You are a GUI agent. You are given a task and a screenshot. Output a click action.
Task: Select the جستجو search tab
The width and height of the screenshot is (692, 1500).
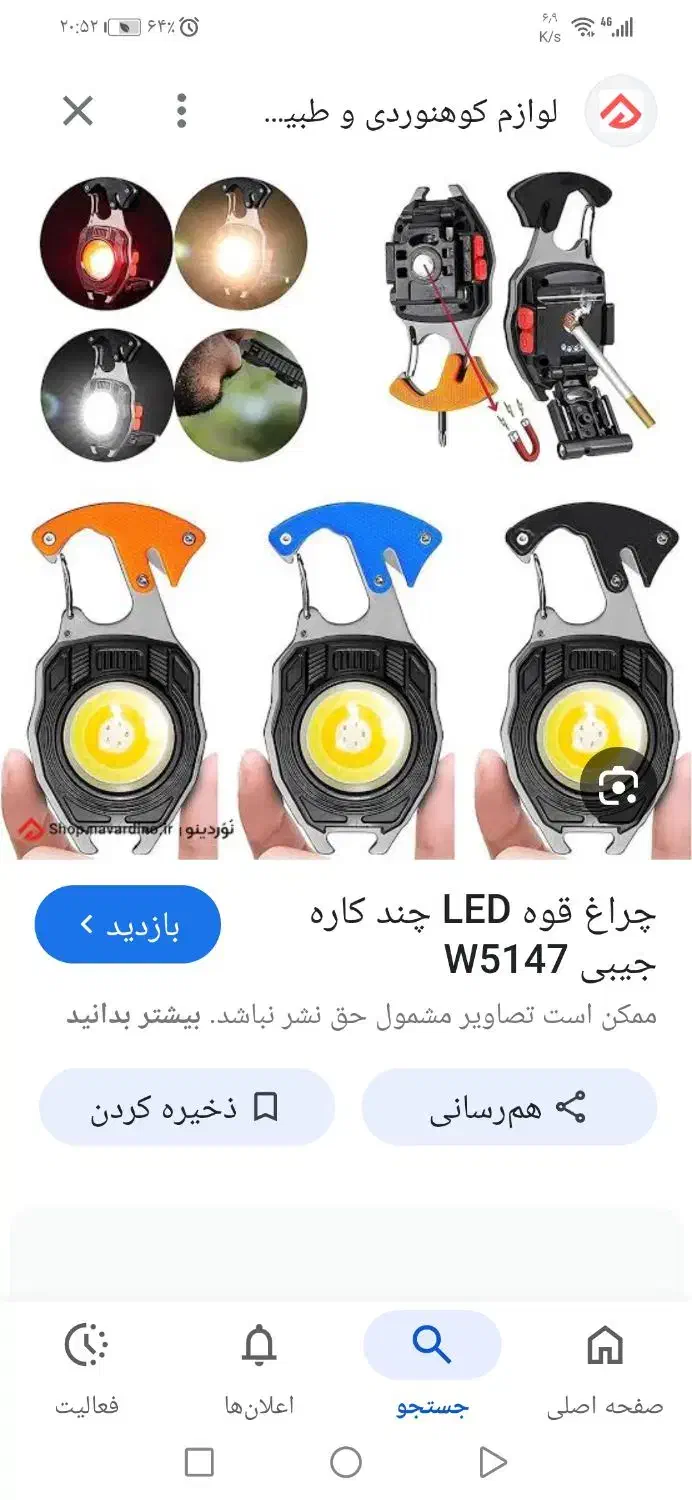coord(432,1370)
